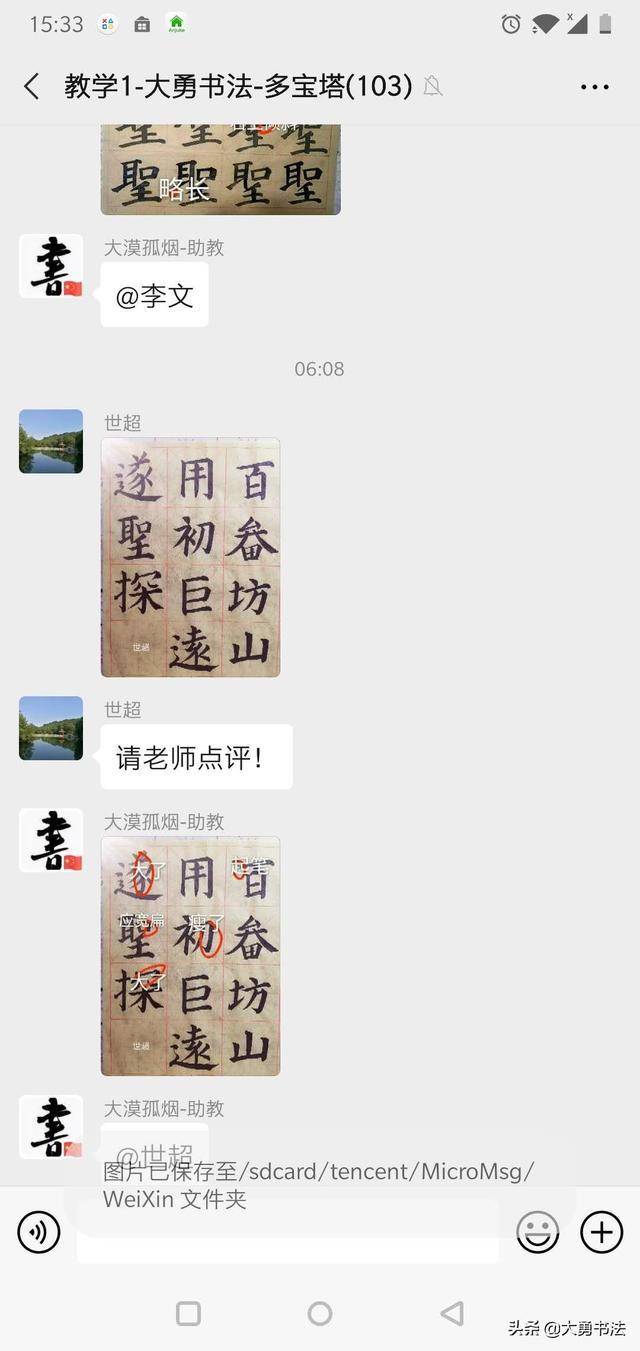The image size is (640, 1351).
Task: Tap the system back triangle
Action: click(452, 1313)
